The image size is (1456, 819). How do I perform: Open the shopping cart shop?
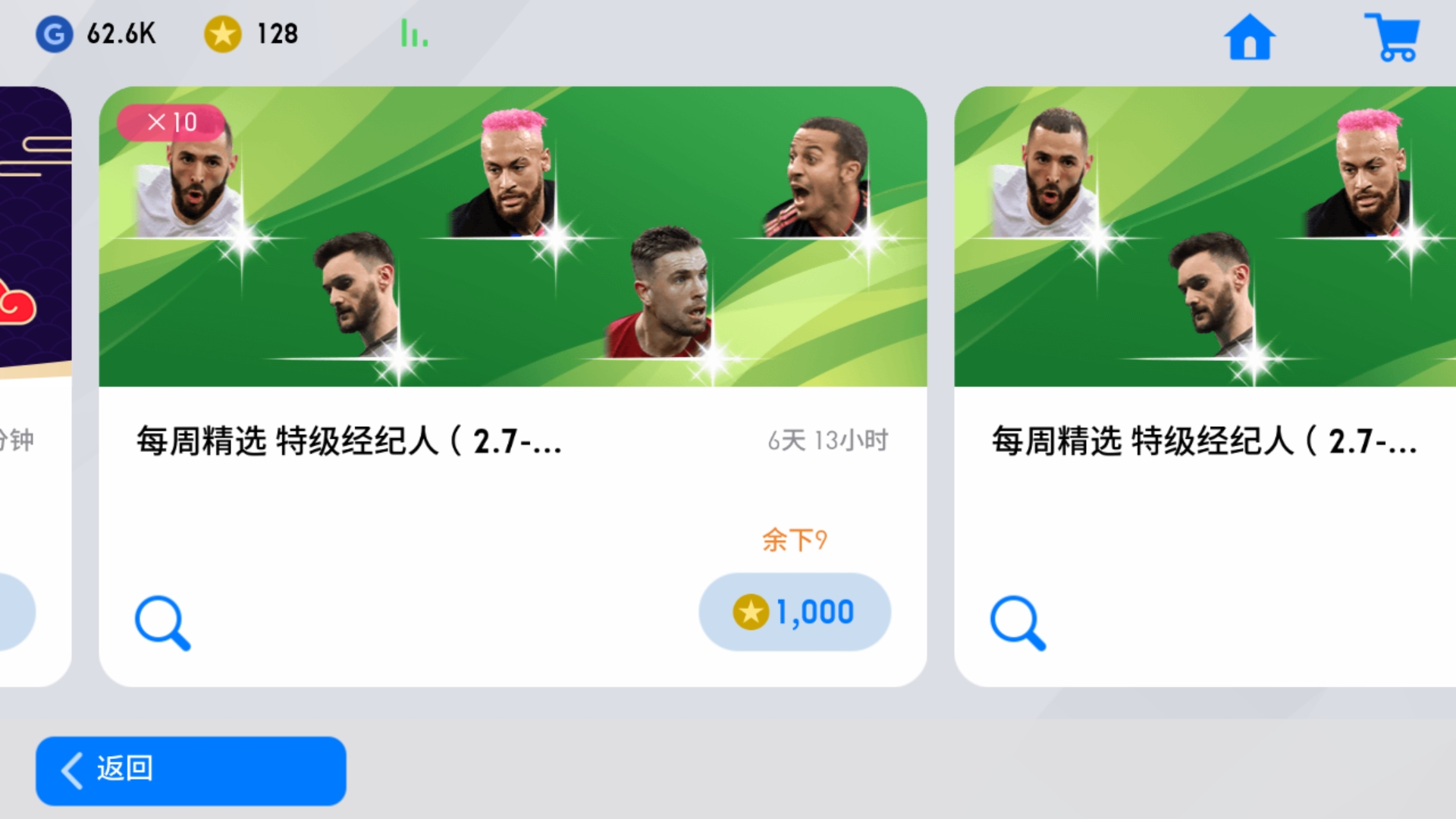point(1392,38)
